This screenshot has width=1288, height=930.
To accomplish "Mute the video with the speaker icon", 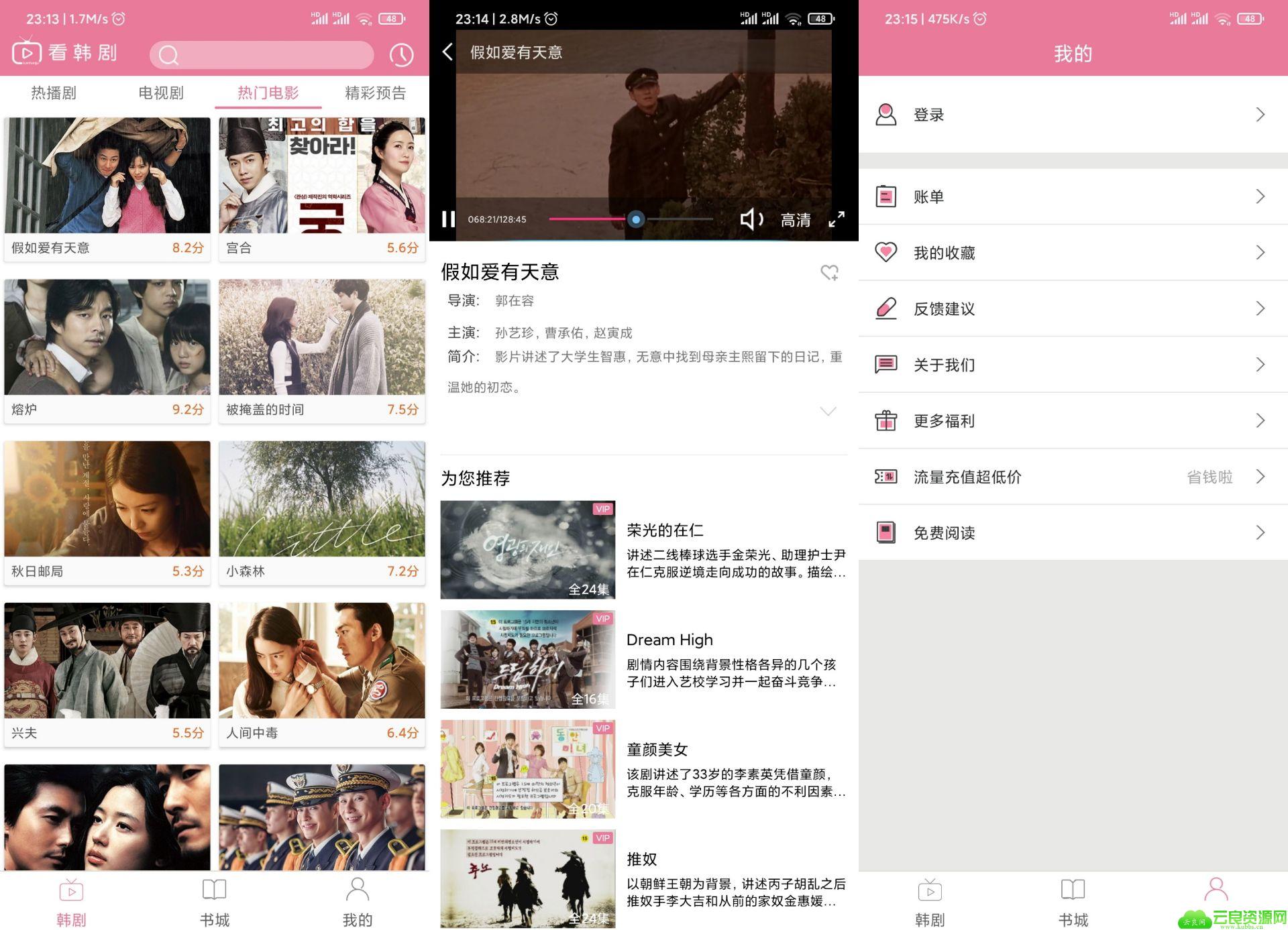I will click(x=751, y=219).
